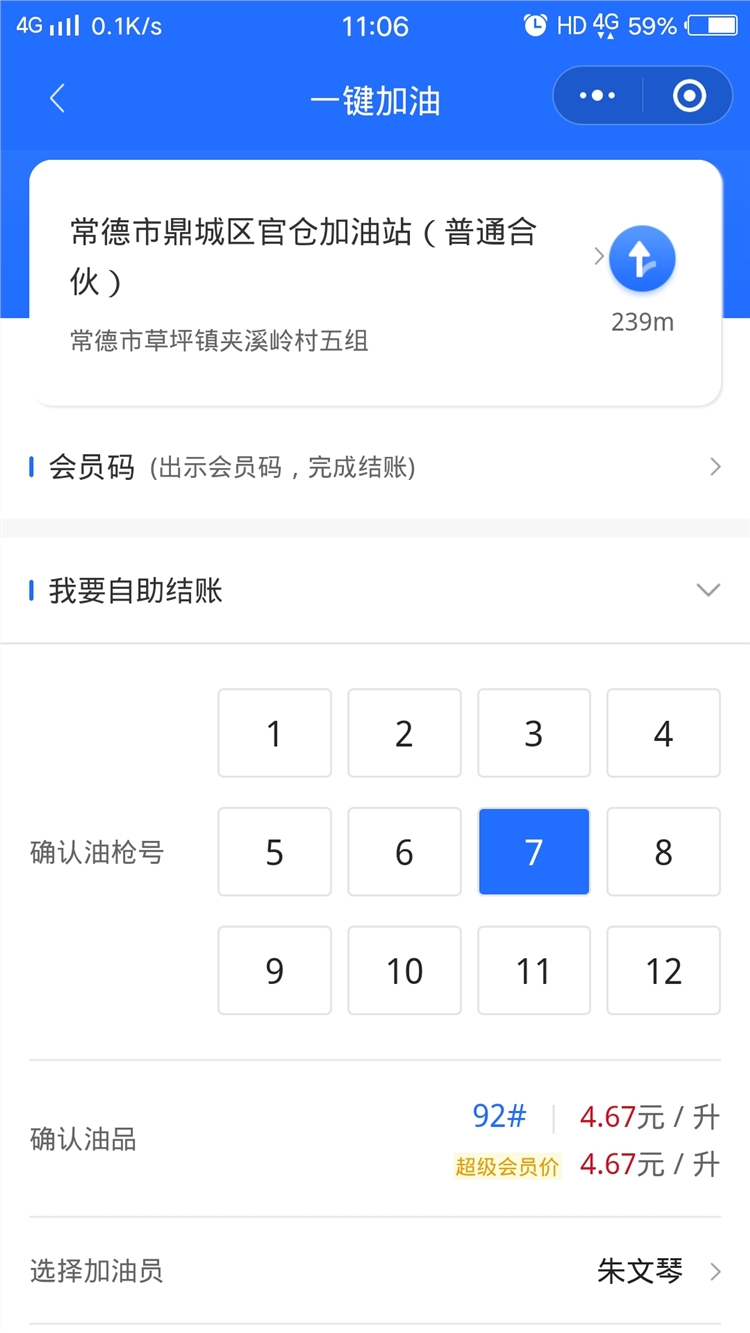Choose fuel gun number 10
This screenshot has width=750, height=1333.
404,970
